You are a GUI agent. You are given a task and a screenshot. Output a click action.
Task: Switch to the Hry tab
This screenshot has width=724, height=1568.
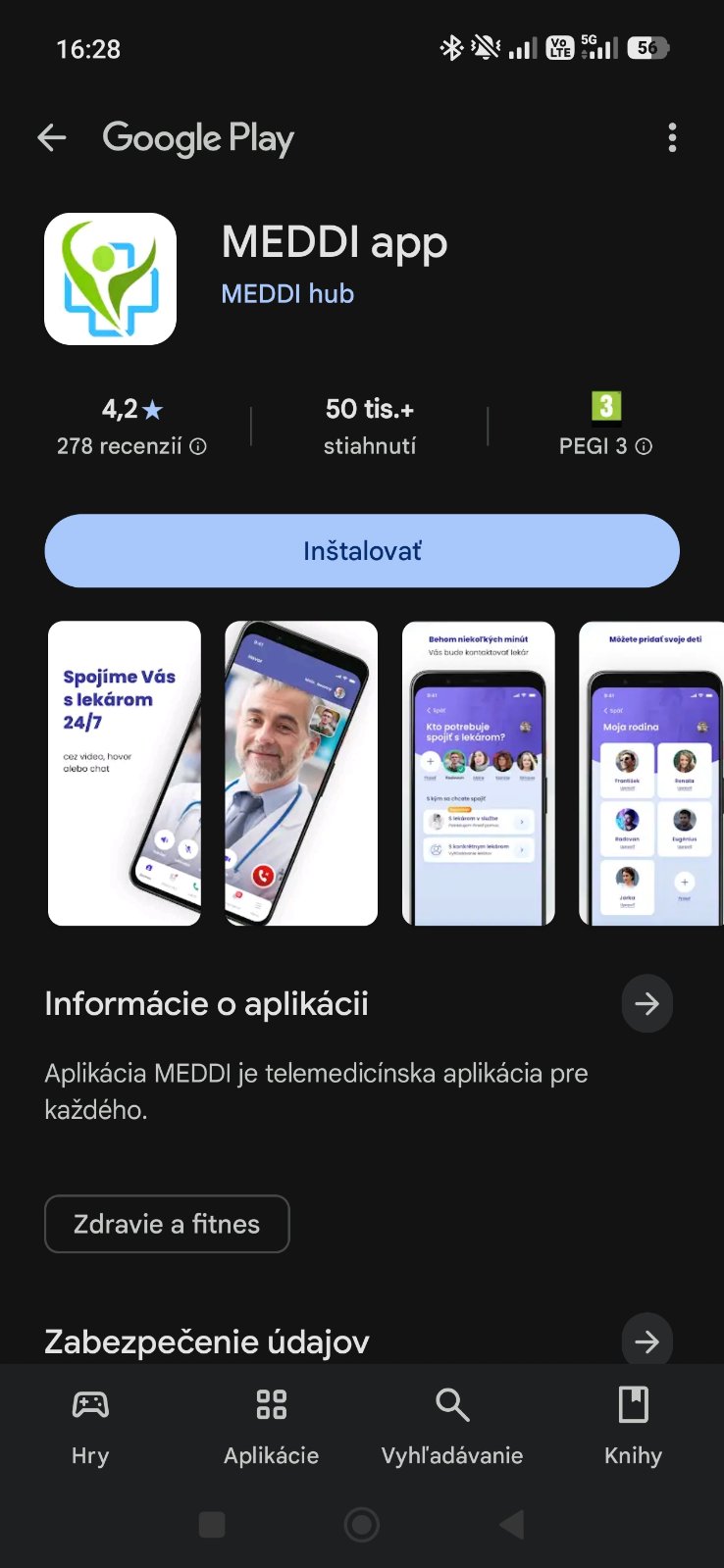tap(90, 1425)
